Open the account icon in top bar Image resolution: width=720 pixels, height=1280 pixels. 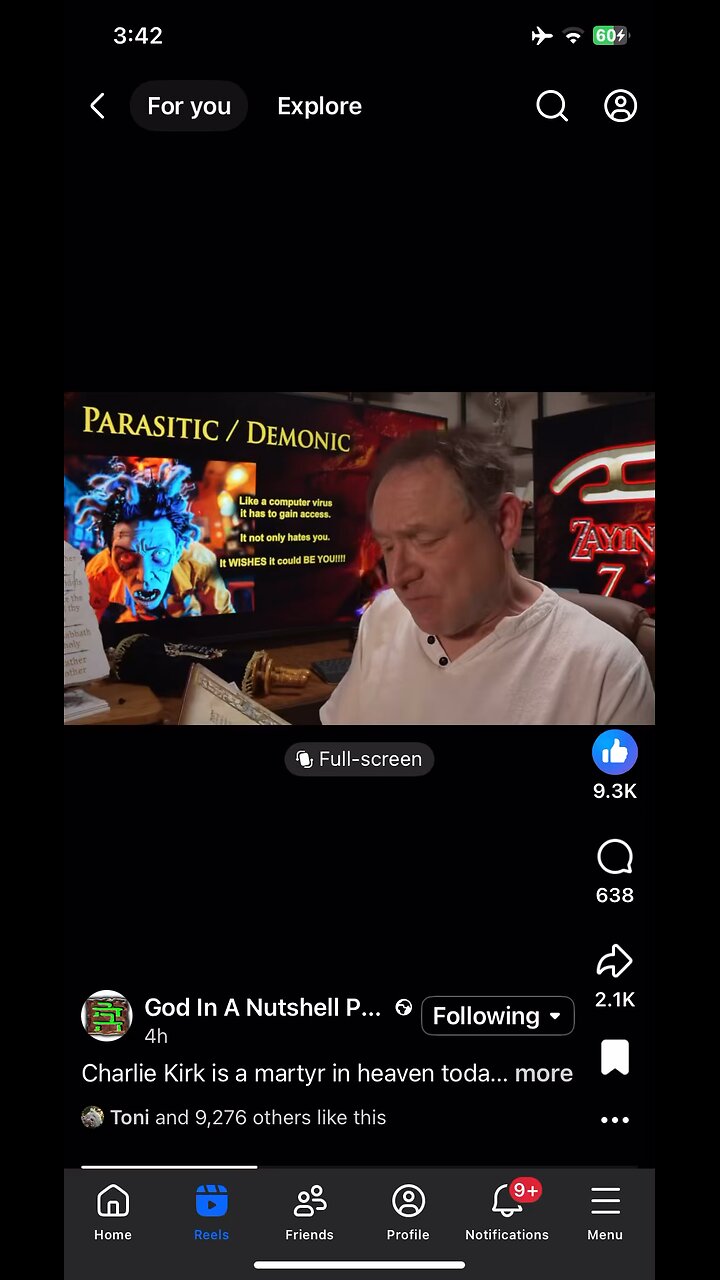click(x=620, y=106)
